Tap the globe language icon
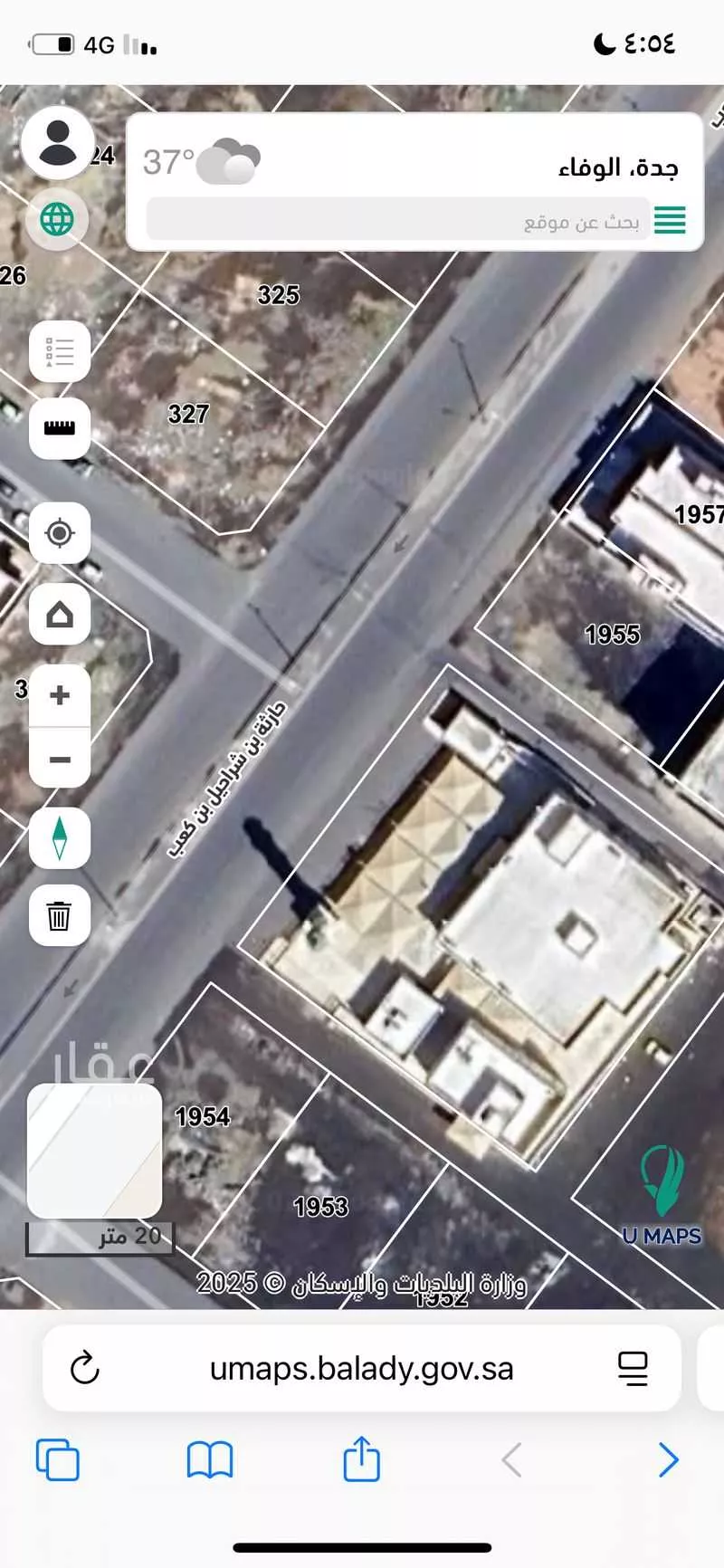 click(x=57, y=219)
